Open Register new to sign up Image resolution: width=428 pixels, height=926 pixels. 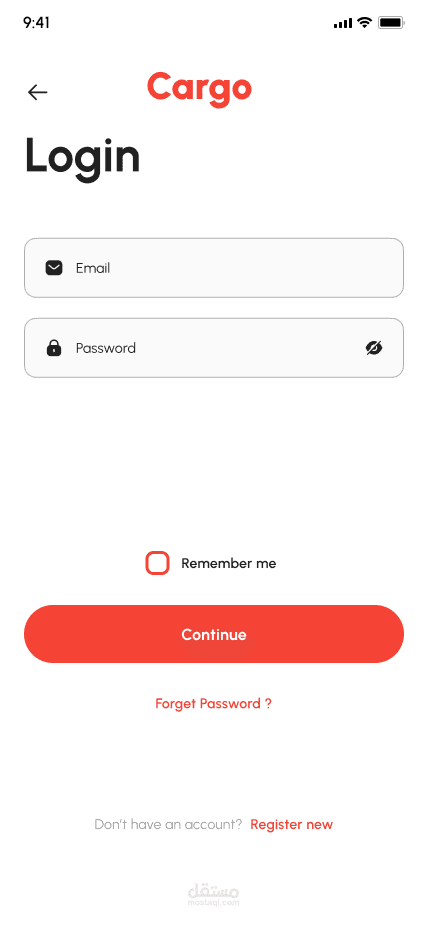pyautogui.click(x=292, y=824)
